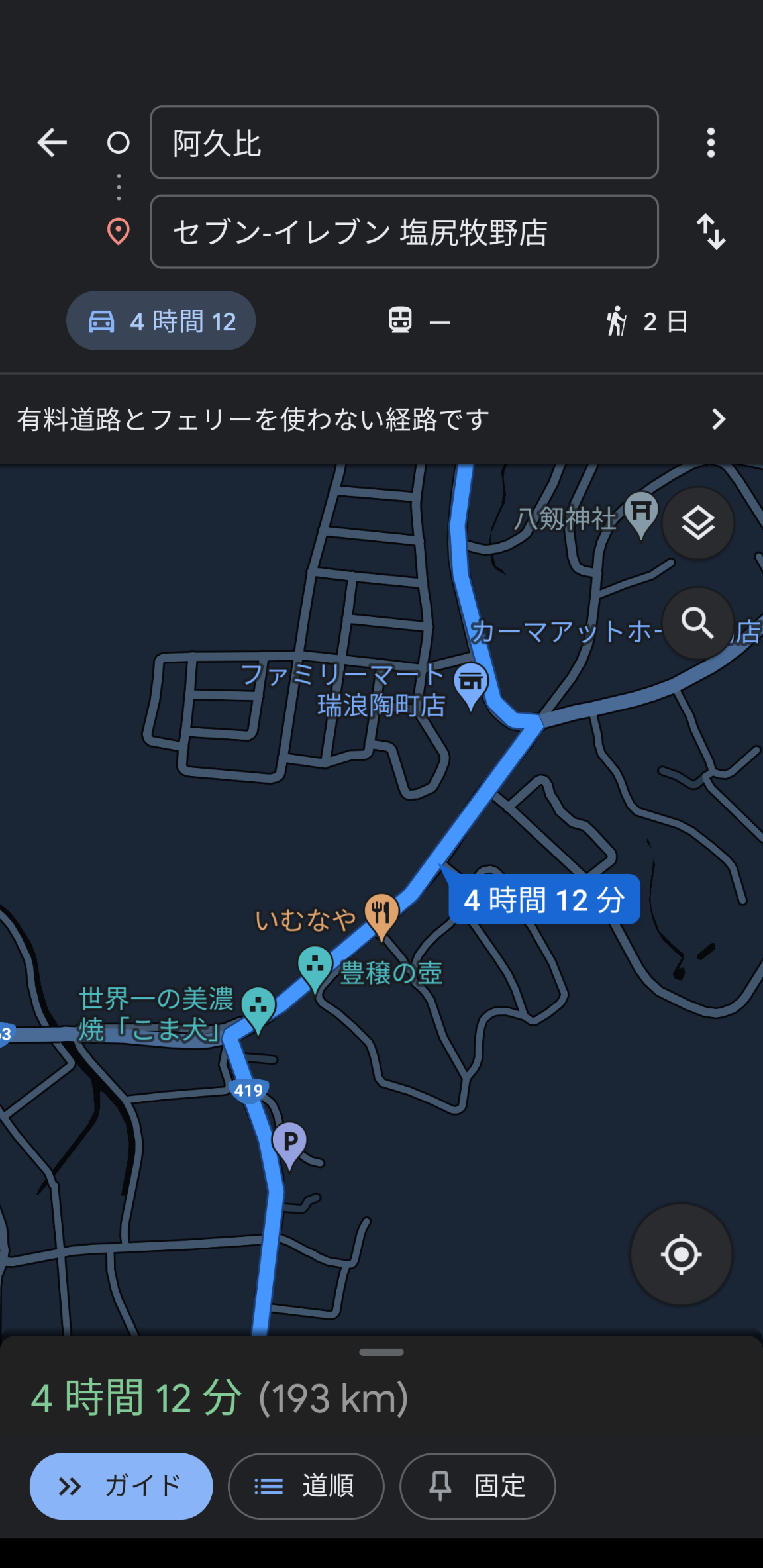Tap the 4時間12分 route label on map

click(544, 899)
